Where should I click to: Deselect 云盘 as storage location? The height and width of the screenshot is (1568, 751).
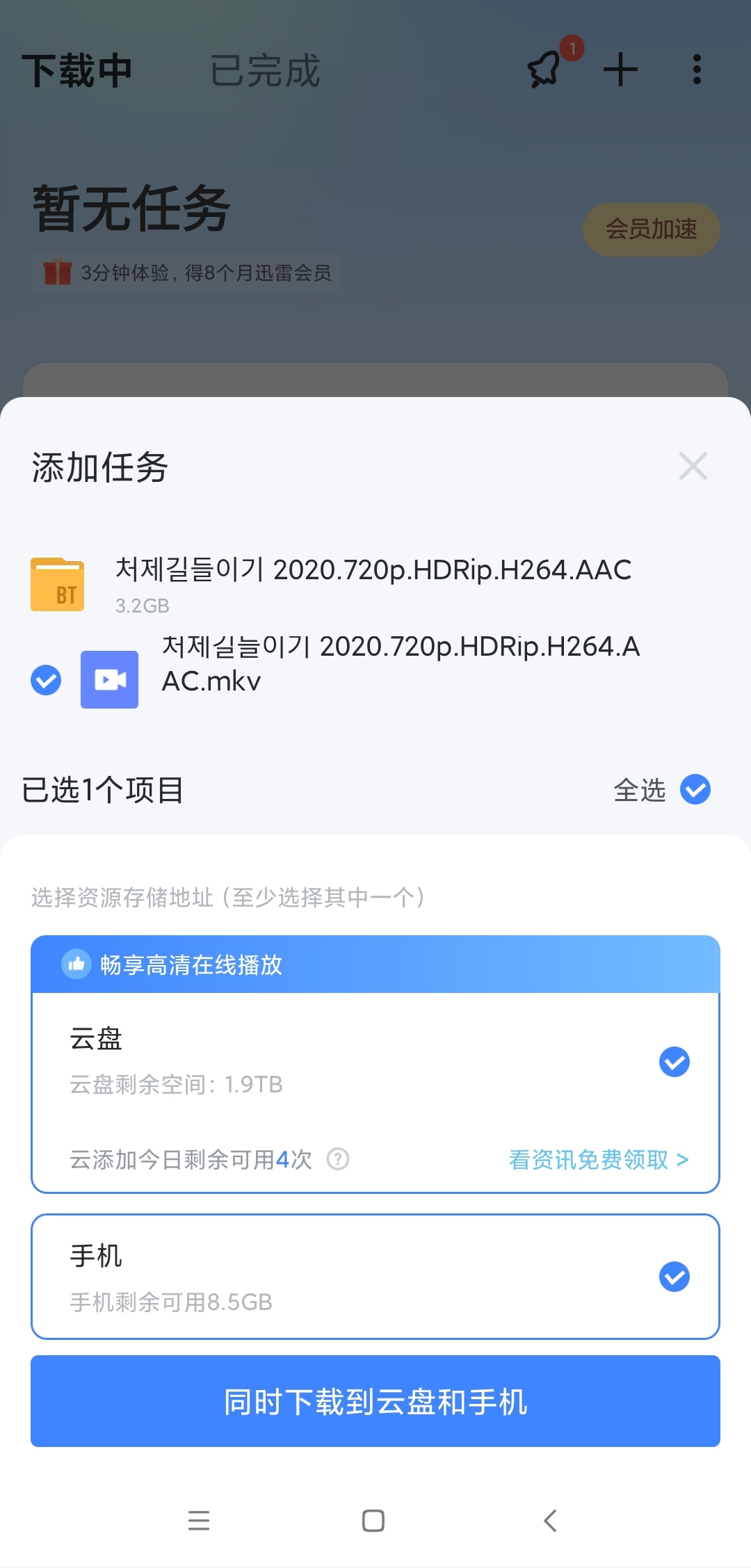[674, 1062]
